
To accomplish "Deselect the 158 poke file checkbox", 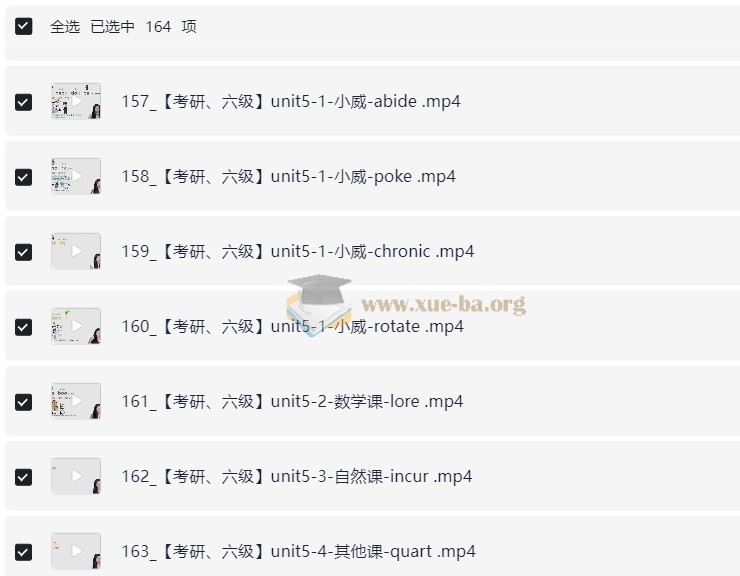I will click(x=24, y=177).
